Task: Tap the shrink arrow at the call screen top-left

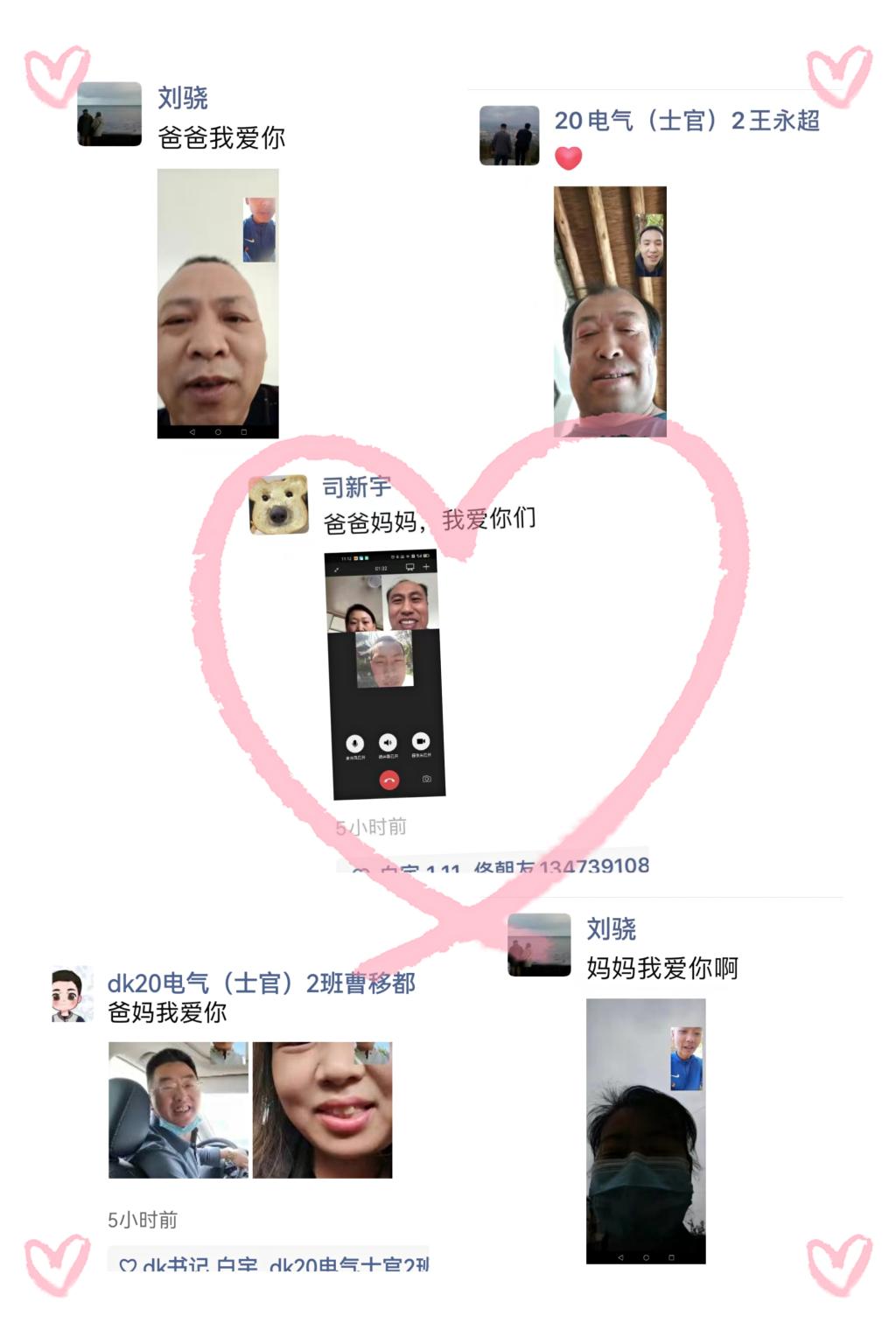Action: [x=337, y=570]
